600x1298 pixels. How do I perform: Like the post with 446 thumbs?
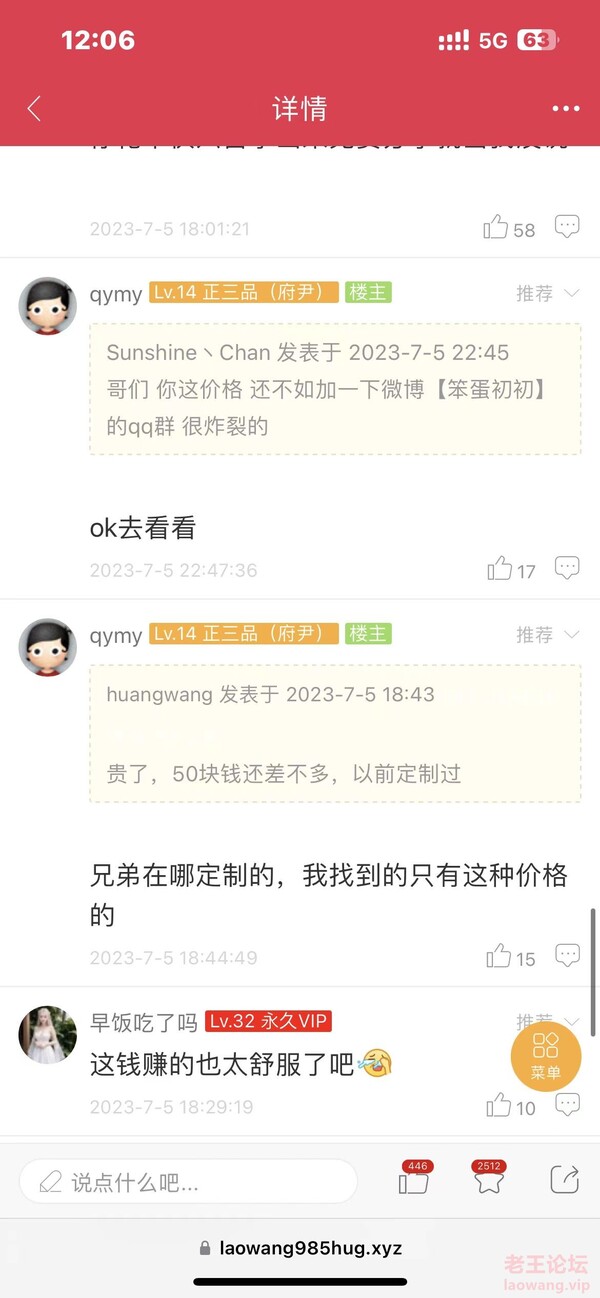click(x=414, y=1182)
